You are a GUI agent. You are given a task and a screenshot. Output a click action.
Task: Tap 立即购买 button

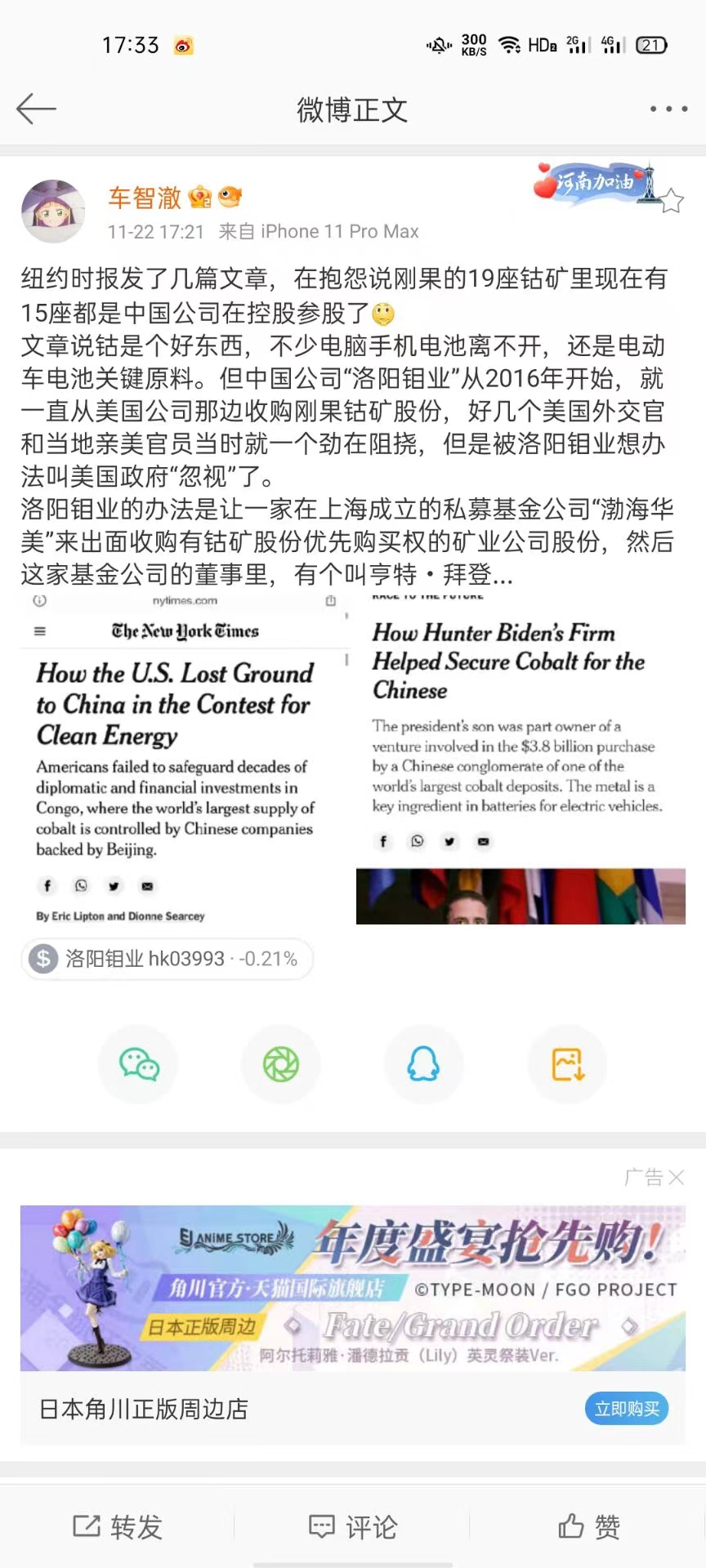coord(626,1409)
